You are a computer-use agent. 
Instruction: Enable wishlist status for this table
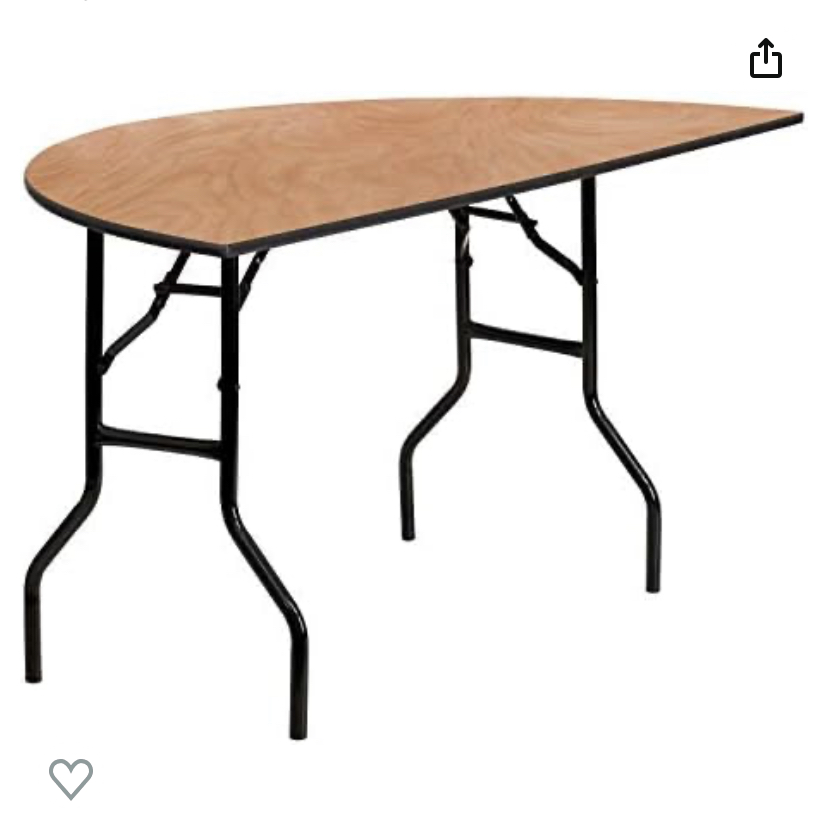(70, 779)
